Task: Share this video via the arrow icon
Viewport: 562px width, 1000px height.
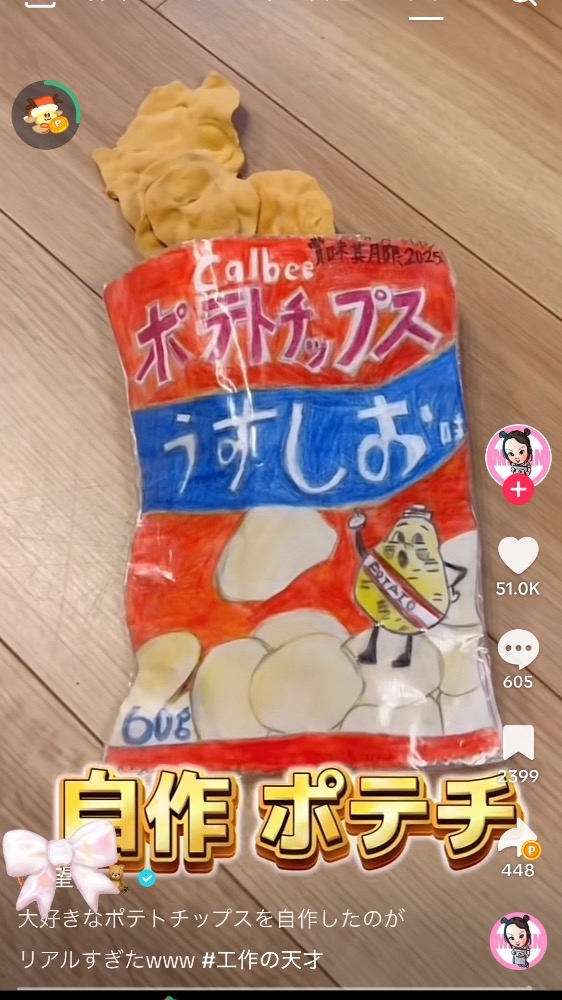Action: point(518,839)
